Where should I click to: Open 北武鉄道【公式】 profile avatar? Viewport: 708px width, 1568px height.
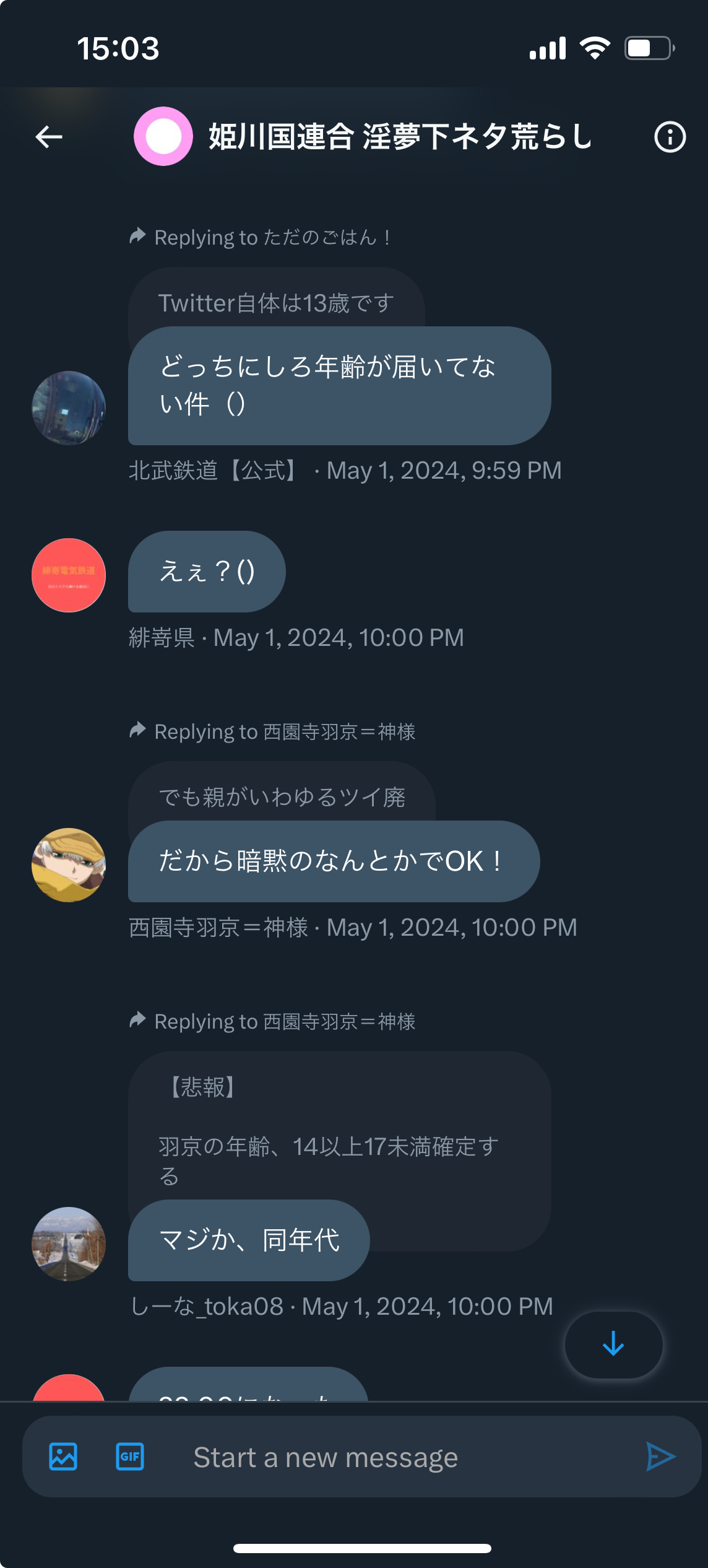click(69, 408)
